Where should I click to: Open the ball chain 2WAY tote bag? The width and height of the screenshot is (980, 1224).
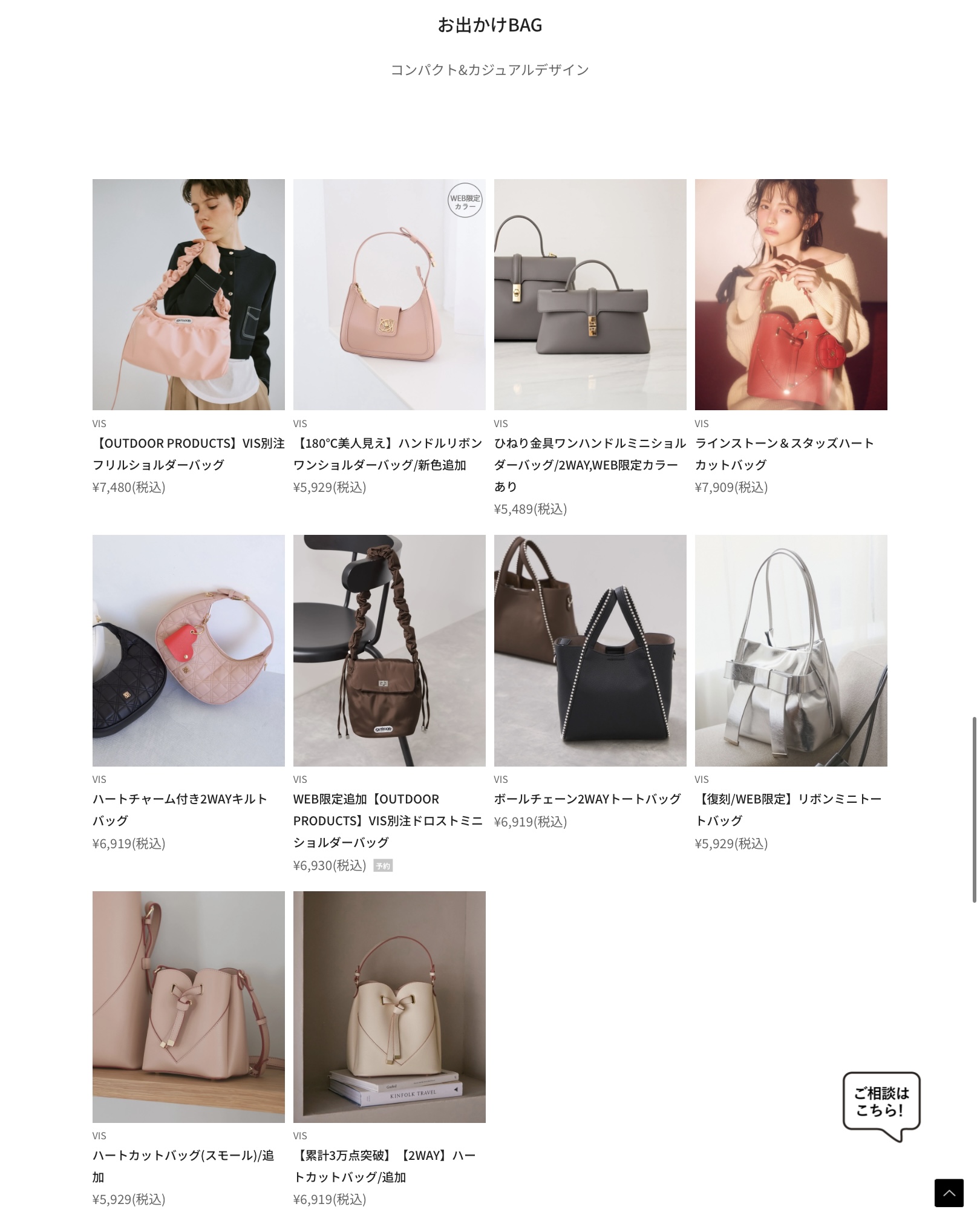point(590,650)
